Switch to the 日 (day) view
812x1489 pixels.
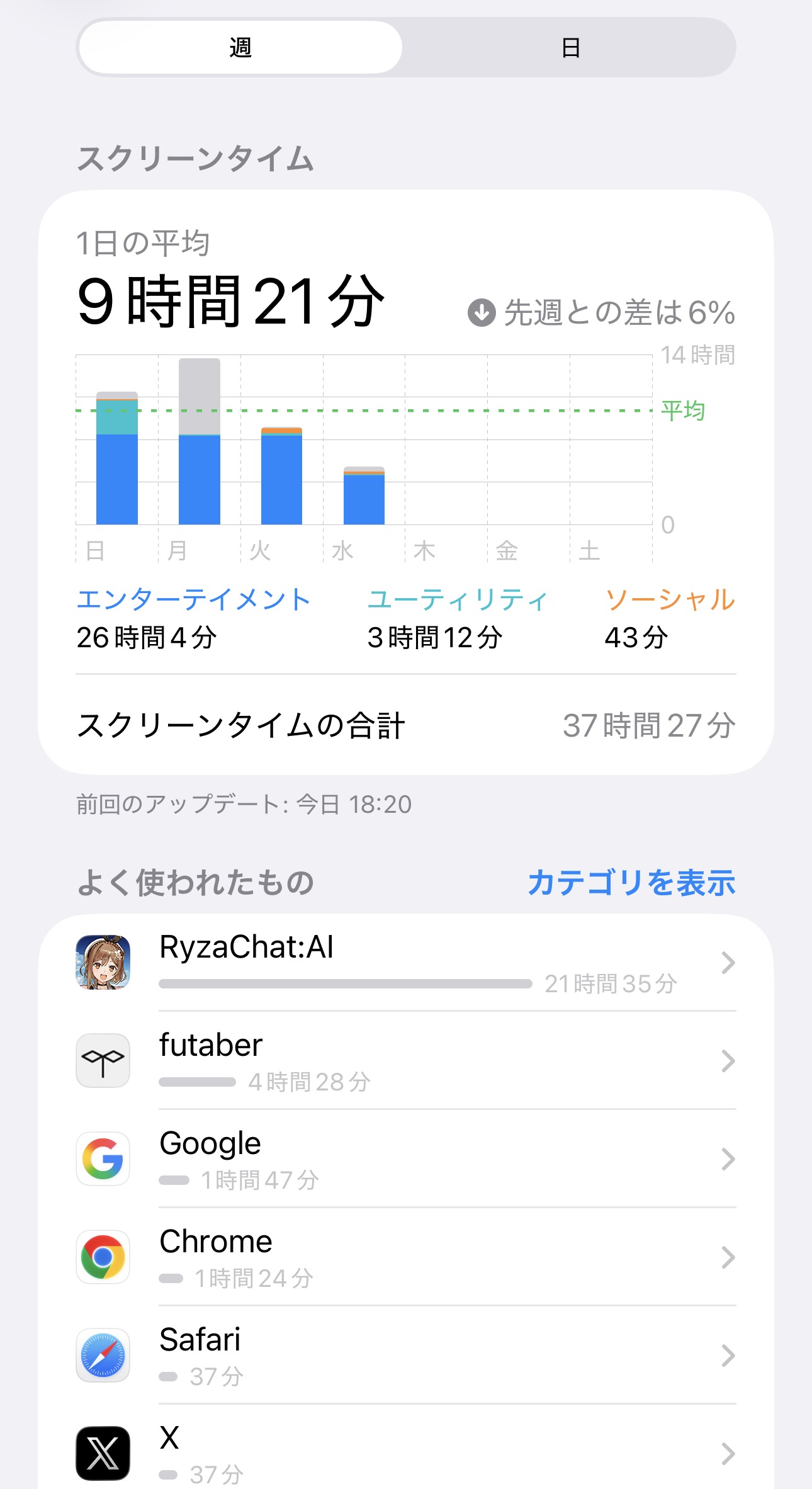[x=570, y=48]
